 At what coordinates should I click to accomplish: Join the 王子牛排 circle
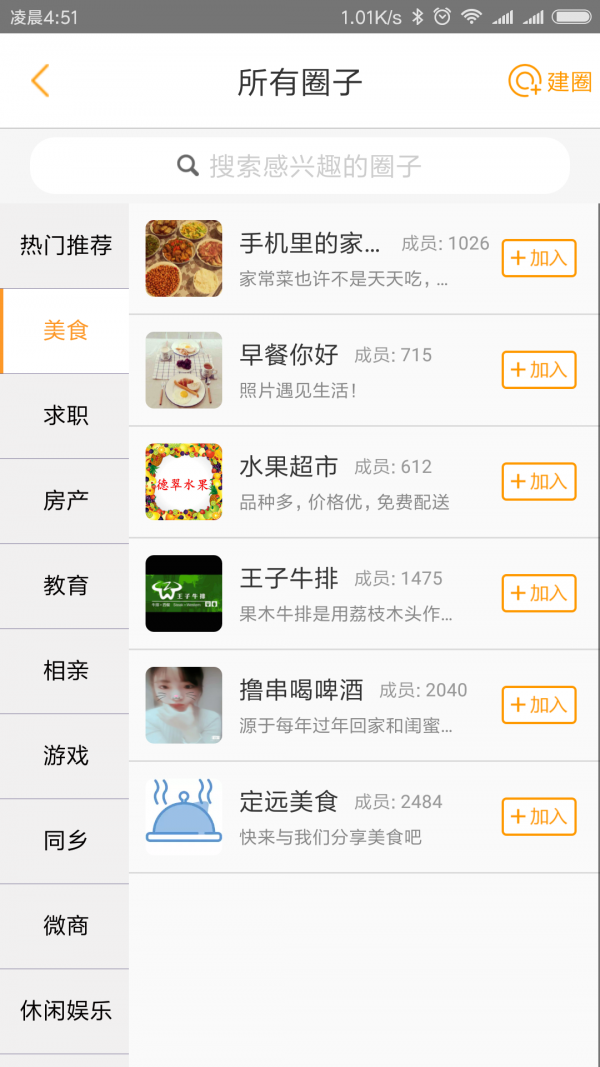pos(539,593)
